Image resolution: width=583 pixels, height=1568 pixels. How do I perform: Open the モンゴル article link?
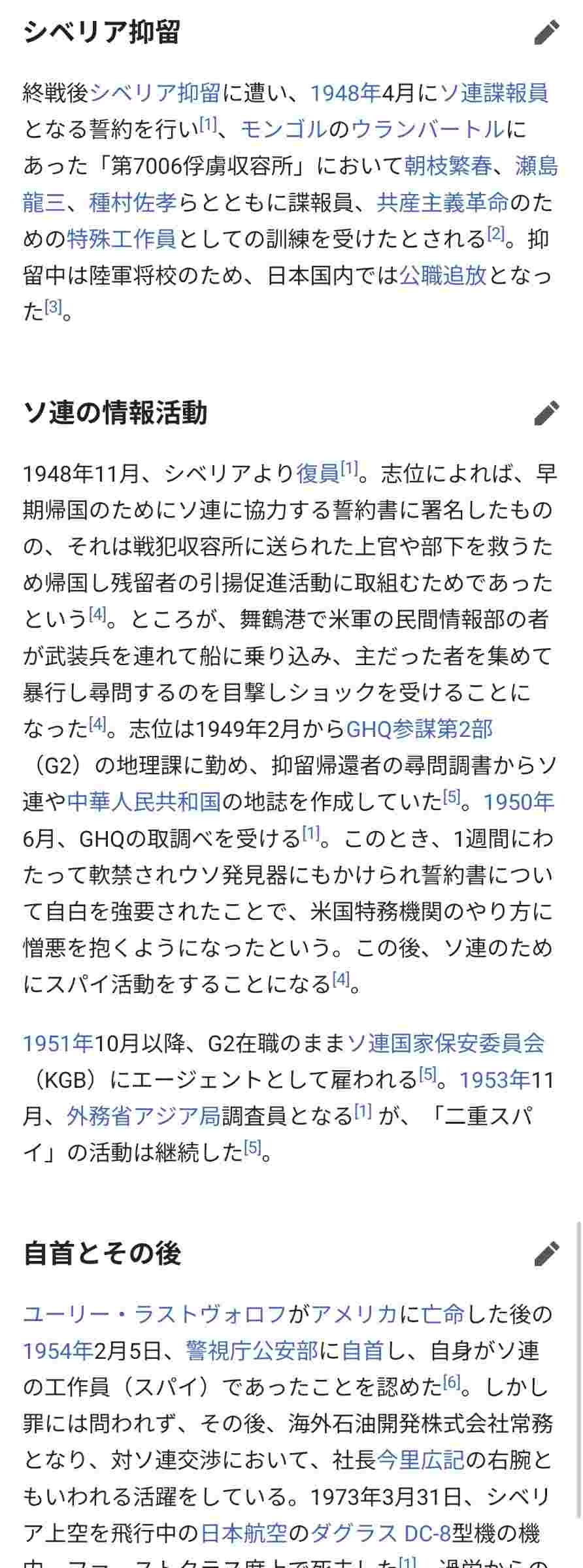284,129
